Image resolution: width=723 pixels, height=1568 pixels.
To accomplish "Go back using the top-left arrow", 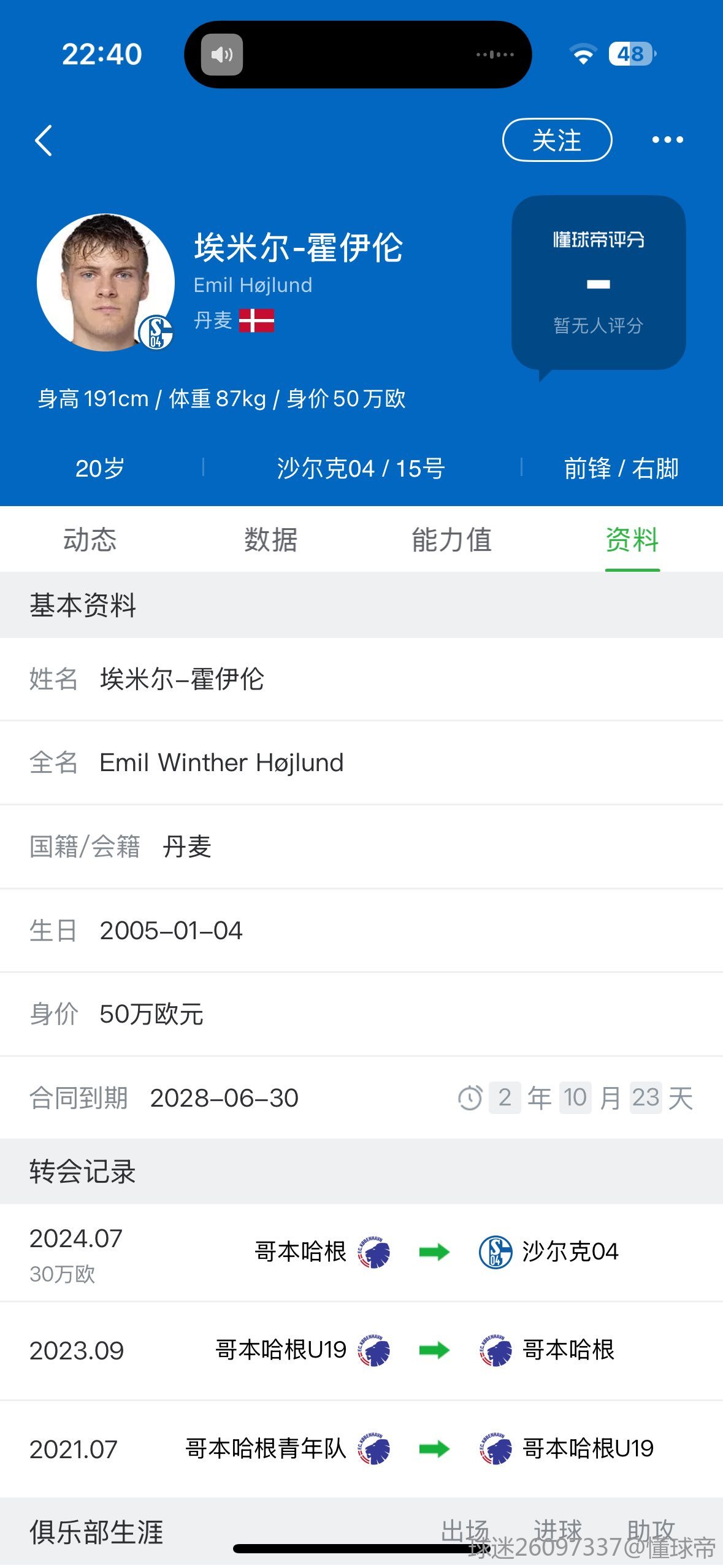I will click(x=44, y=140).
